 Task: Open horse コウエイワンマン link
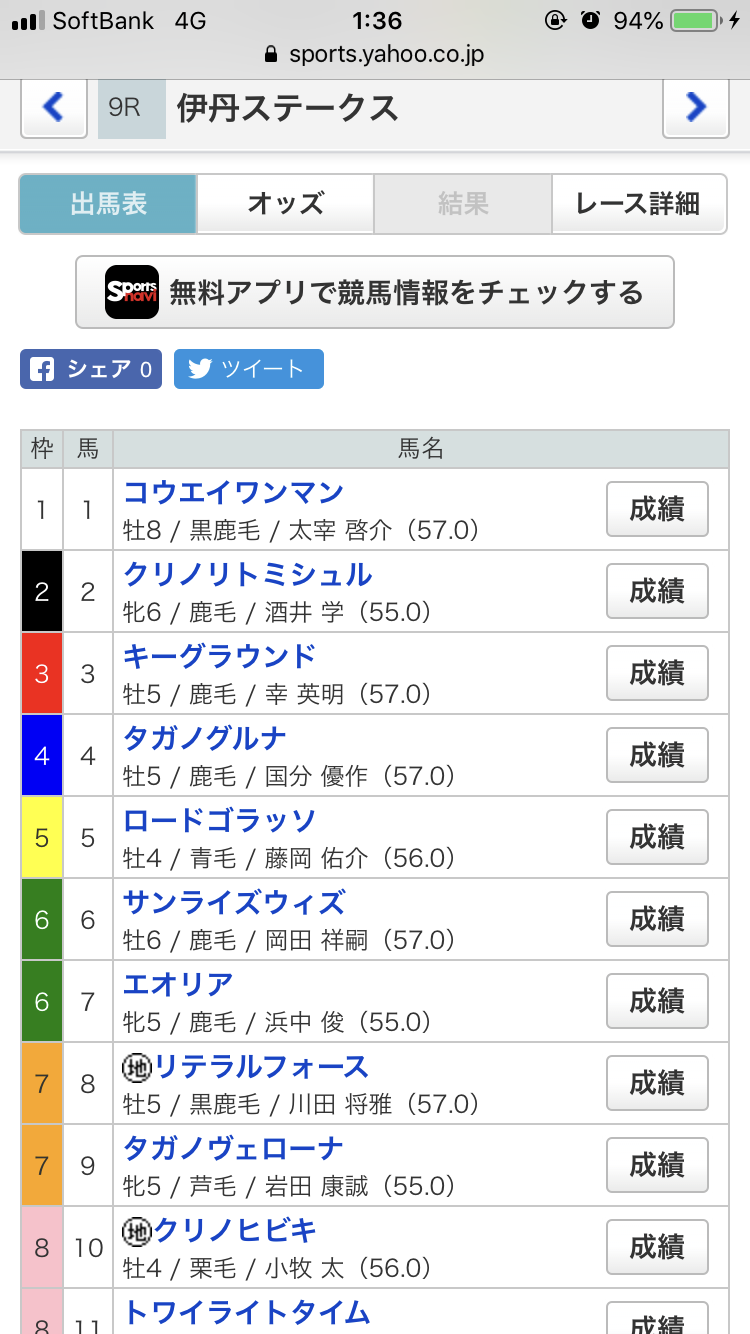(x=233, y=492)
